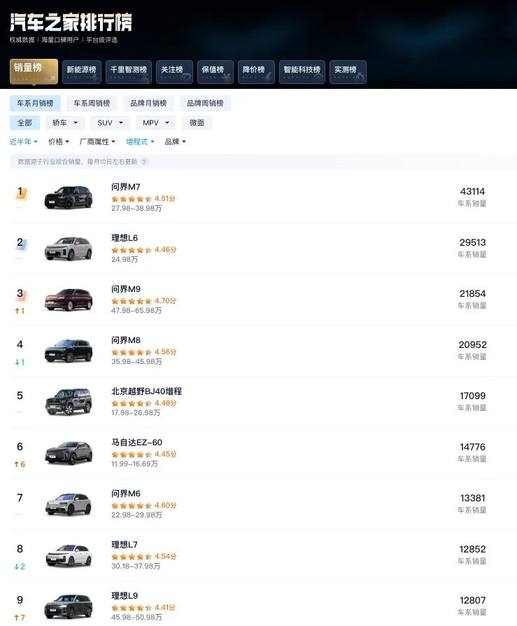Expand the SUV body type dropdown
517x626 pixels.
coord(110,123)
